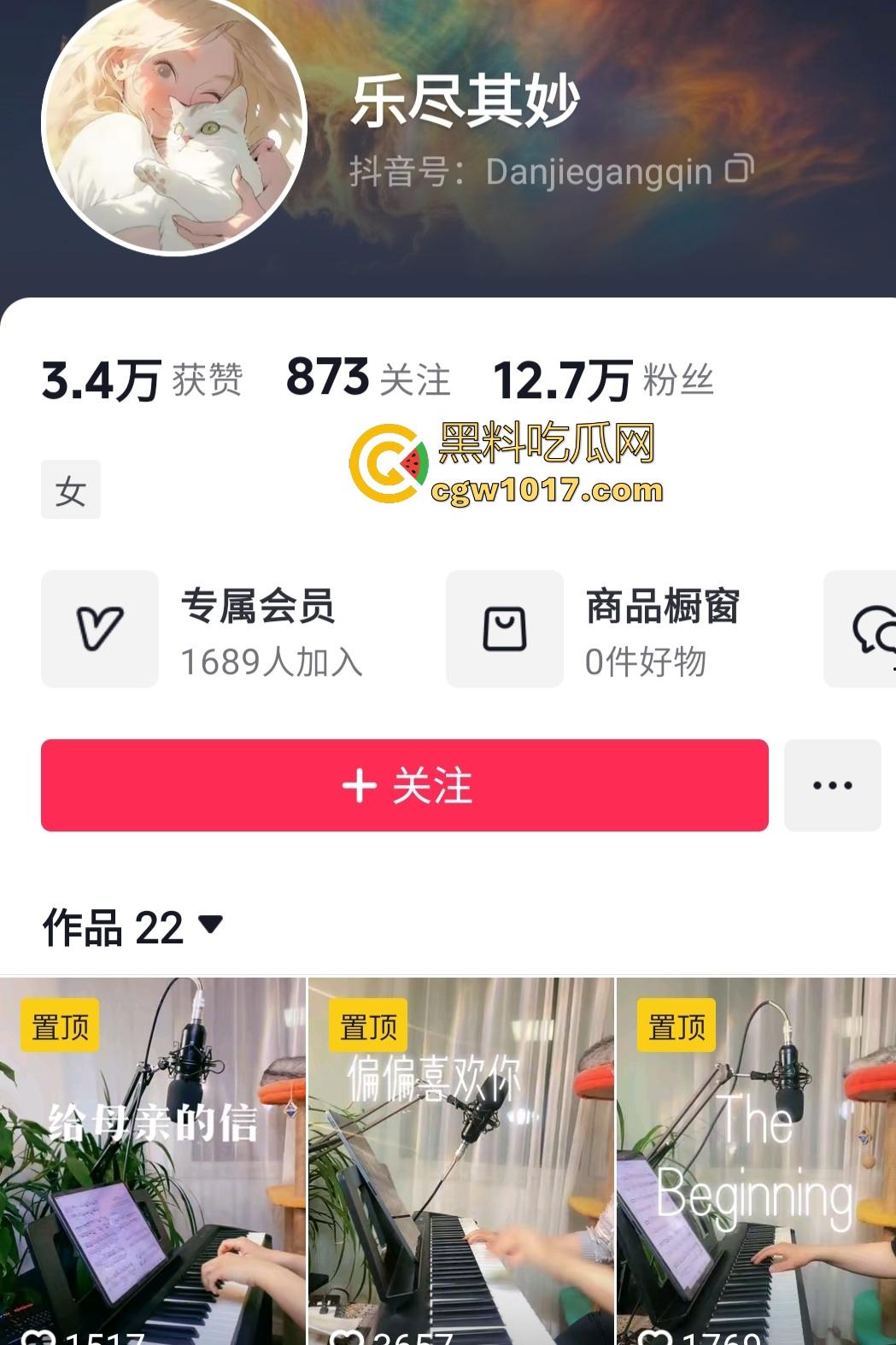Screen dimensions: 896x1345
Task: Follow the account via the 关注 button
Action: pos(404,786)
